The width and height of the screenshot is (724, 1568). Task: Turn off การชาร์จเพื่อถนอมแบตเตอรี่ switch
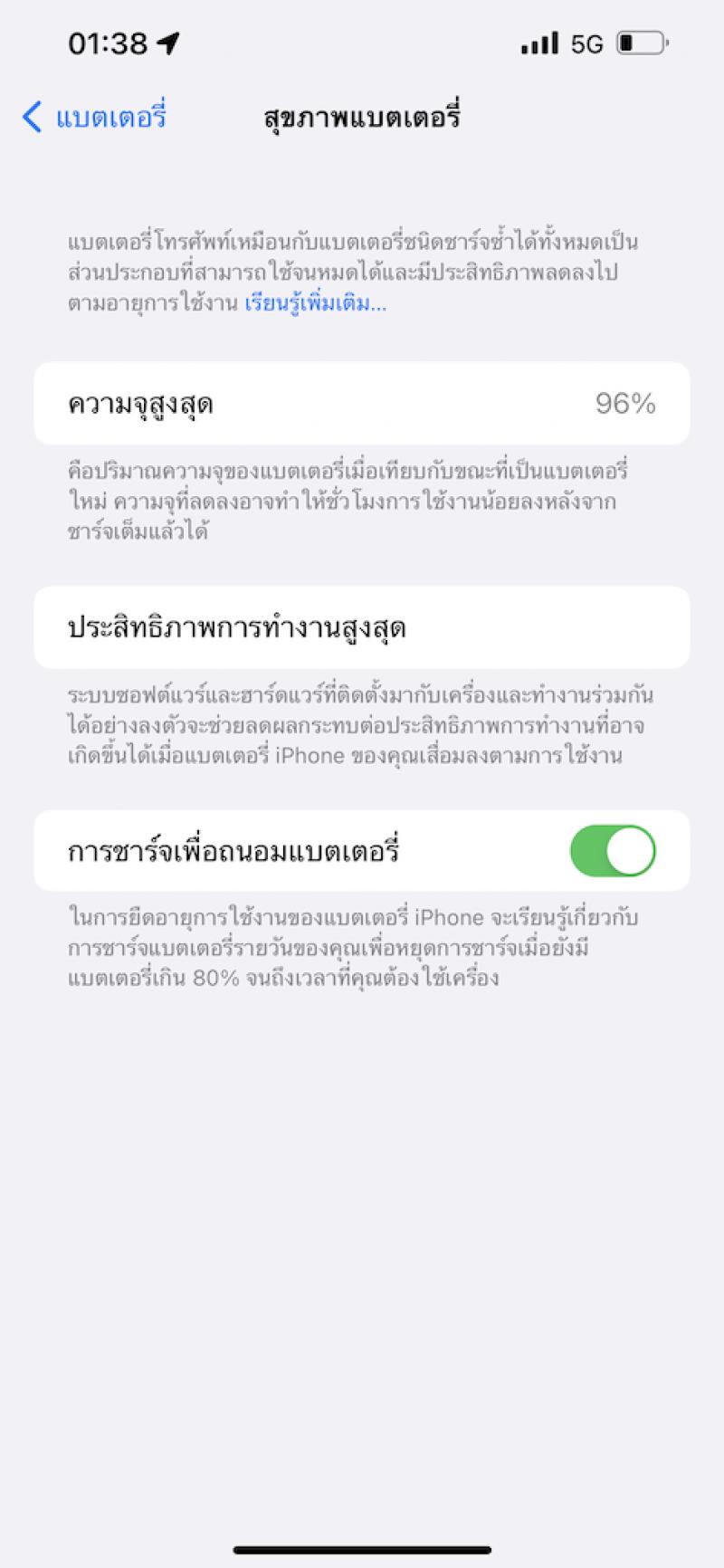click(x=612, y=851)
